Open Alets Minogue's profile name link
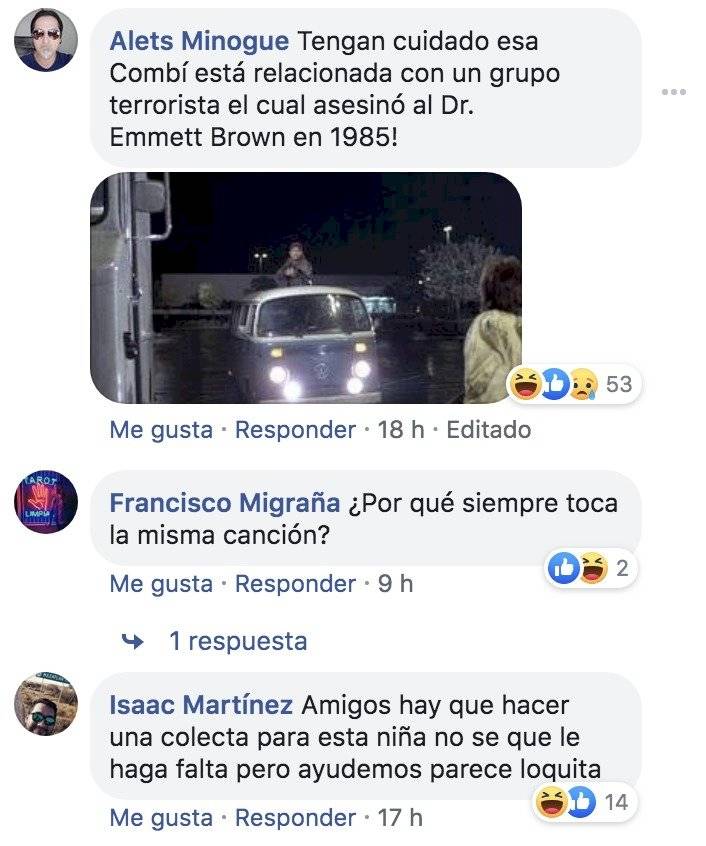 (x=199, y=42)
